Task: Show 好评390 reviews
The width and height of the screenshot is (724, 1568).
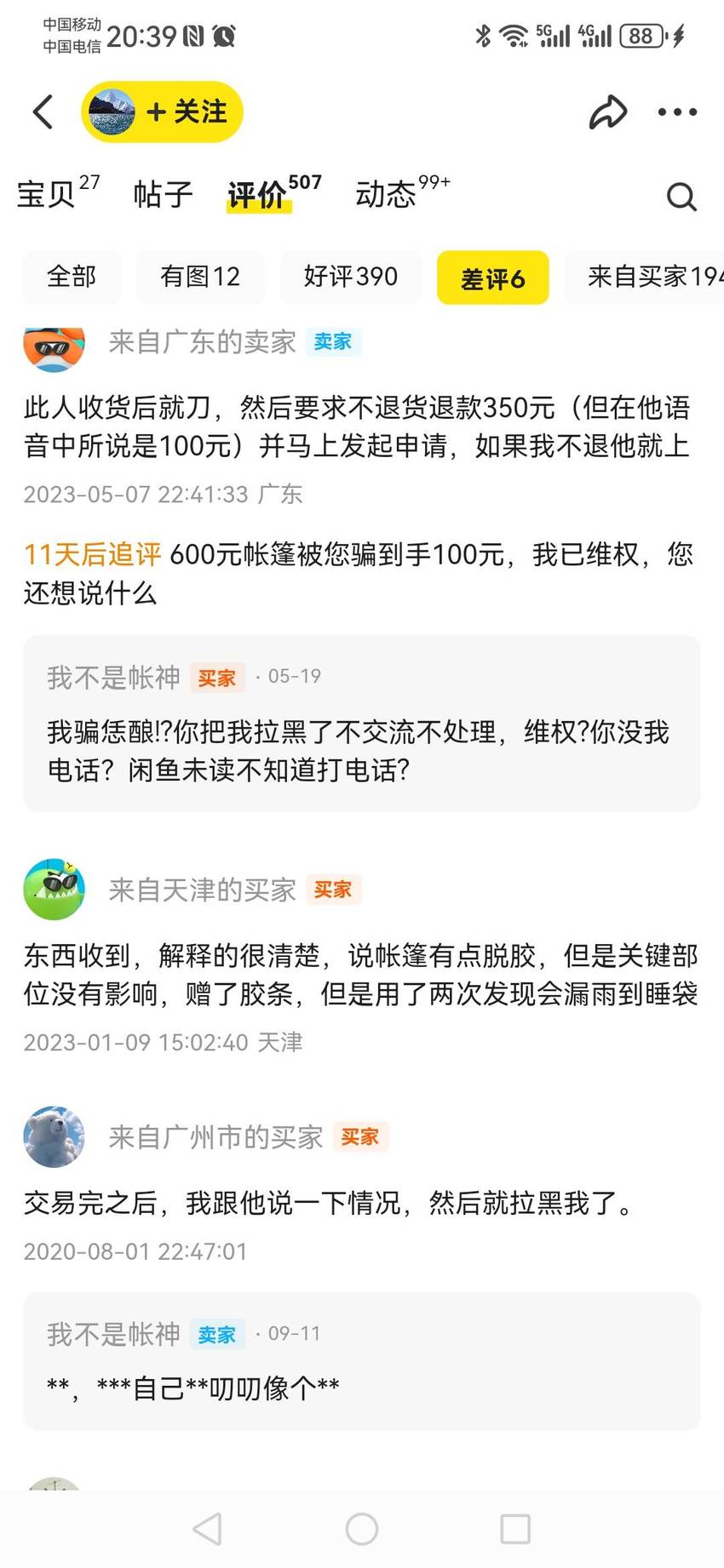Action: [x=351, y=277]
